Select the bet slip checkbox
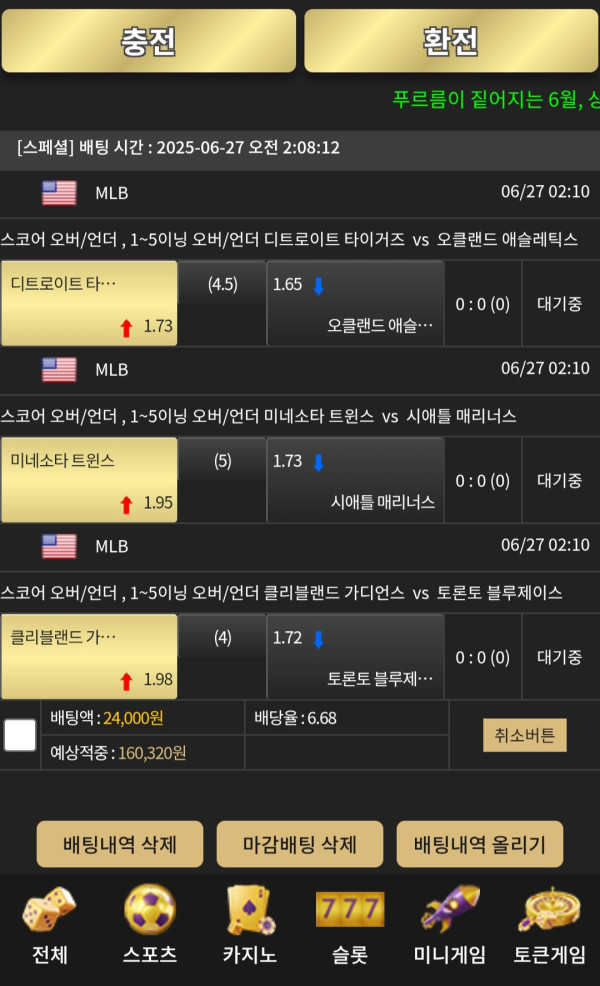The height and width of the screenshot is (986, 600). (20, 736)
